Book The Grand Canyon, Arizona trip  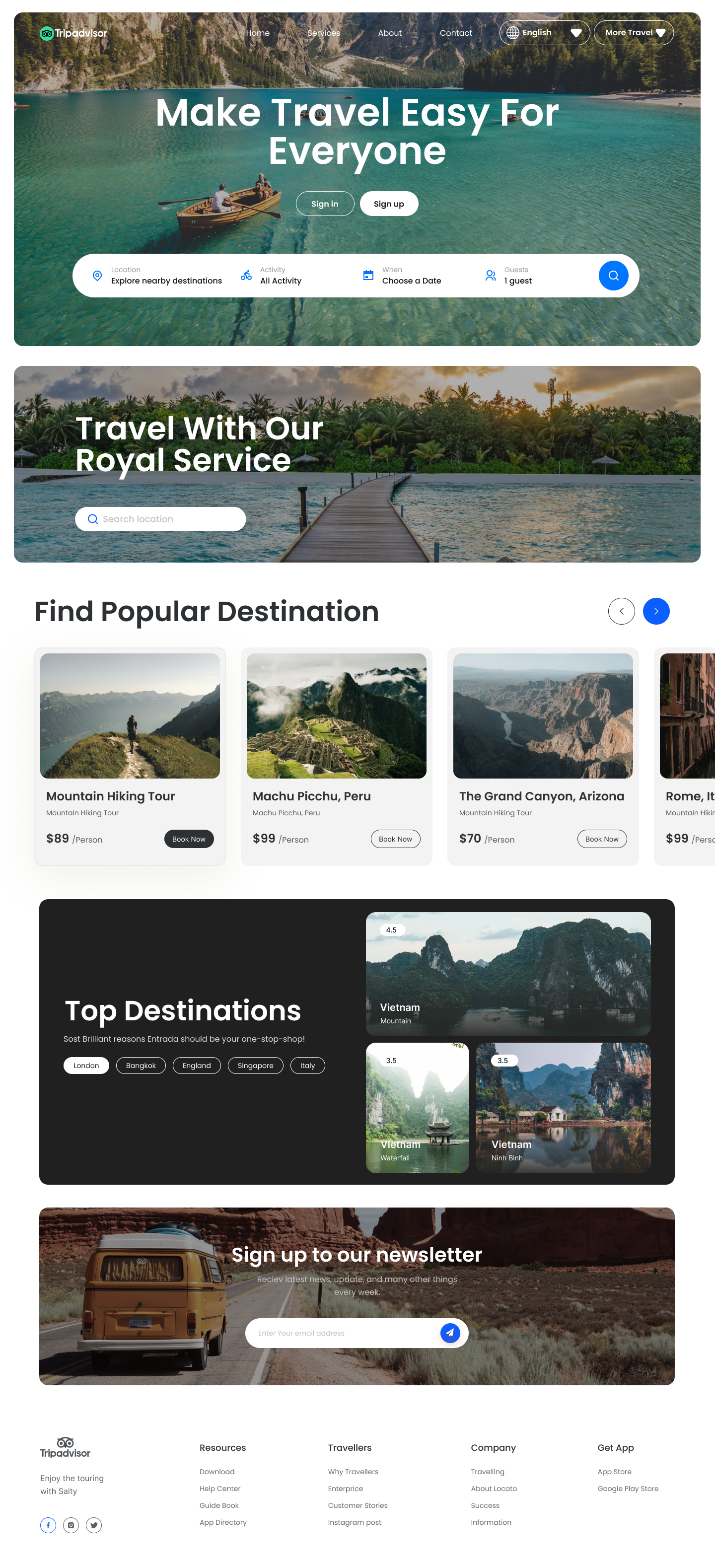click(601, 839)
